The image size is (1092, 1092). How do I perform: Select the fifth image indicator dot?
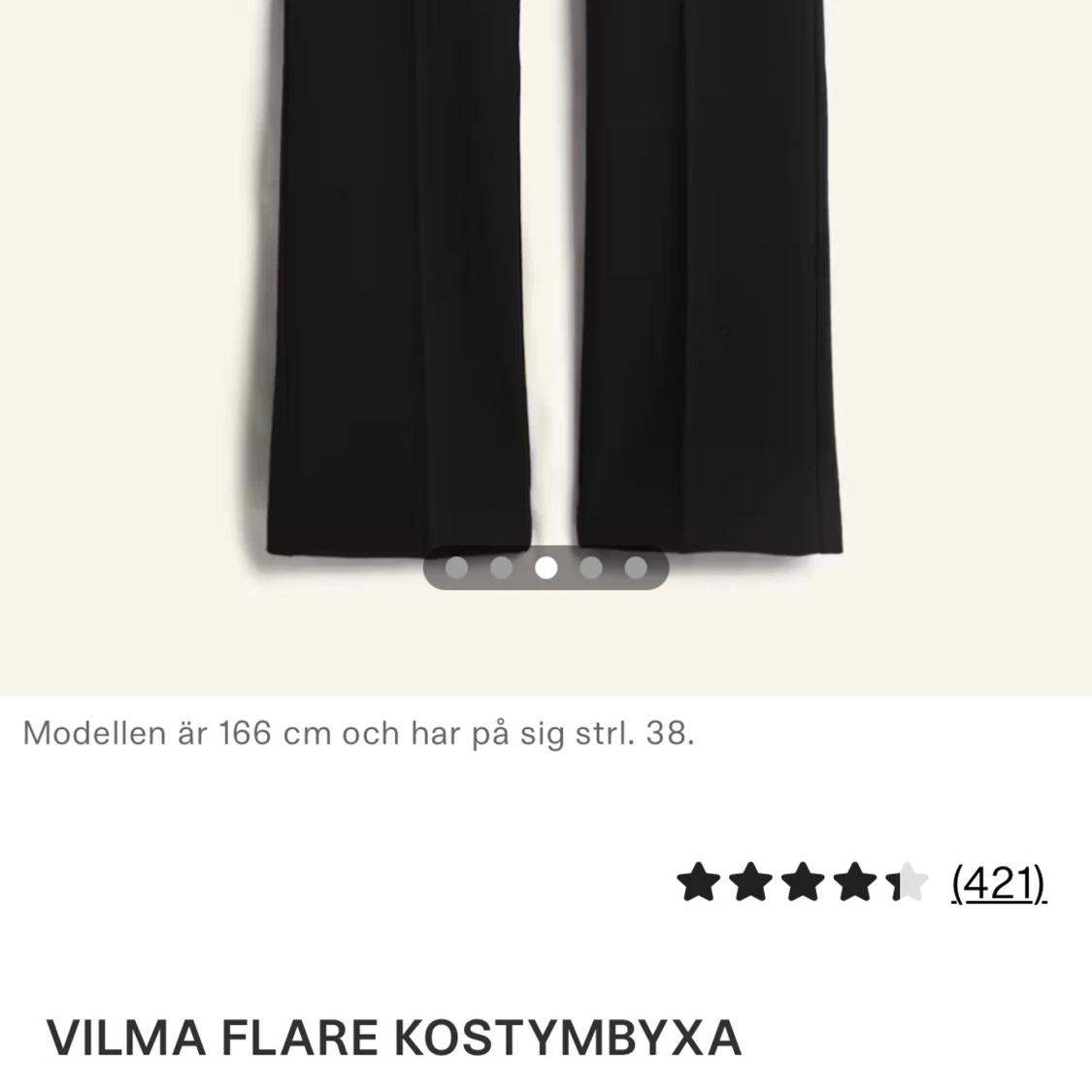tap(636, 568)
